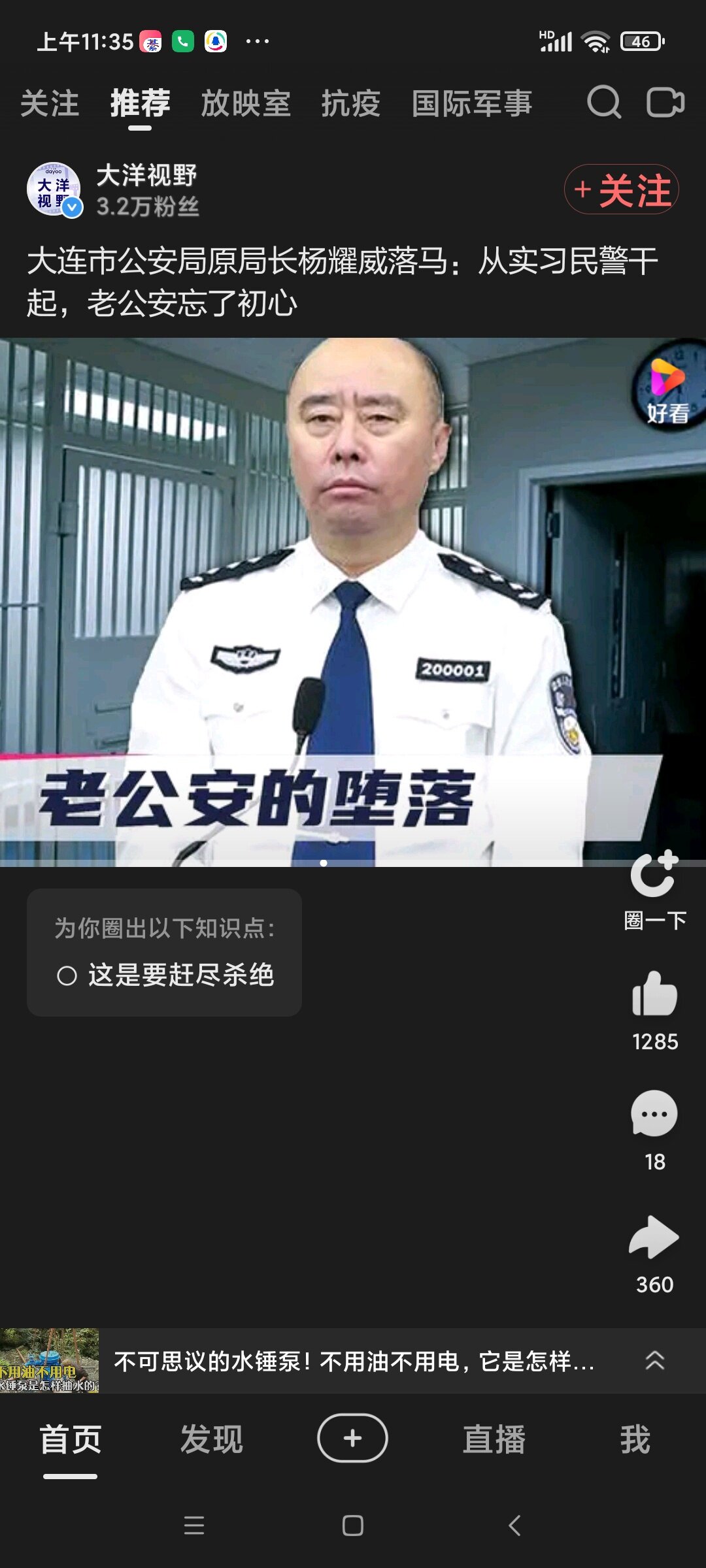Open the 大洋视野 profile avatar
The width and height of the screenshot is (706, 1568).
pyautogui.click(x=54, y=189)
